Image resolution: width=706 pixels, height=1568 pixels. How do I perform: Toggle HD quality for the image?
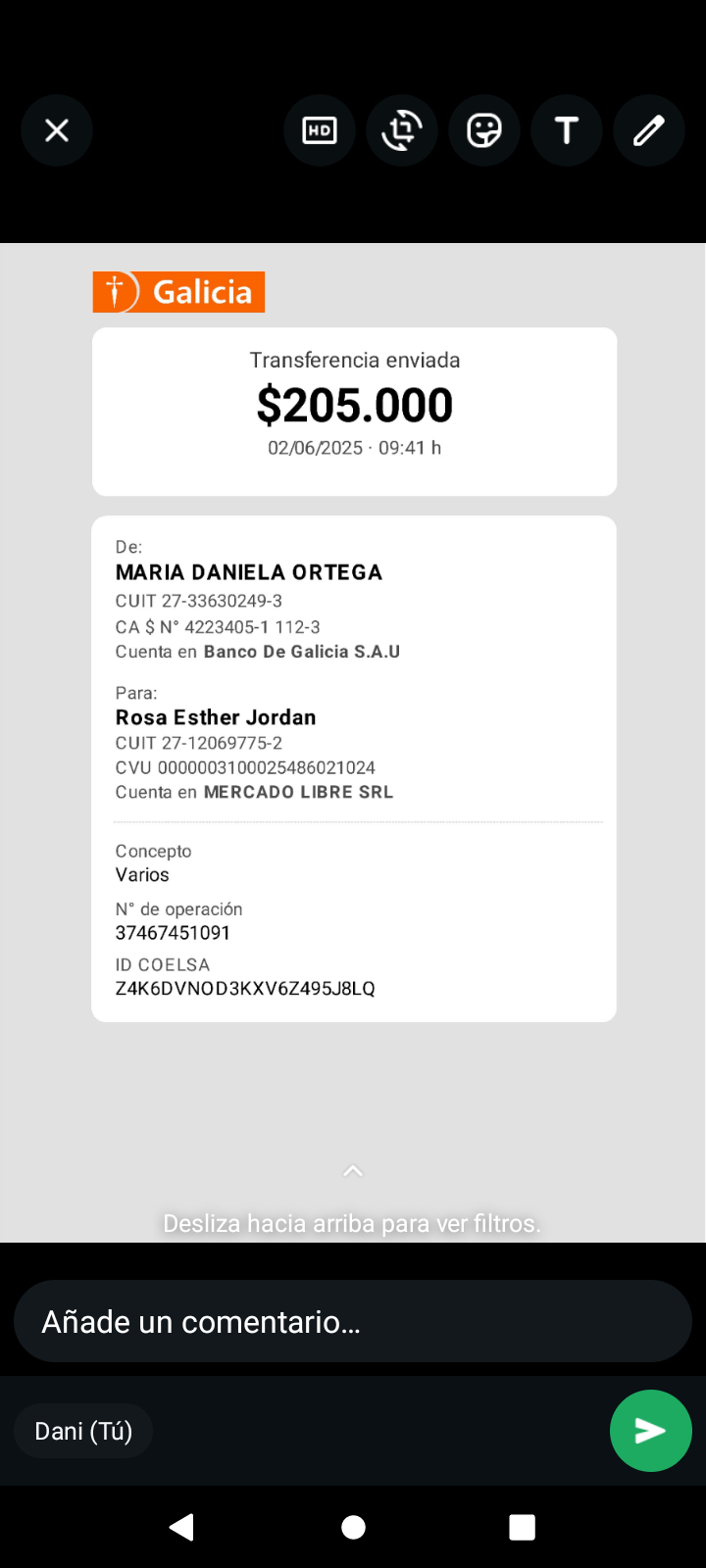point(320,130)
